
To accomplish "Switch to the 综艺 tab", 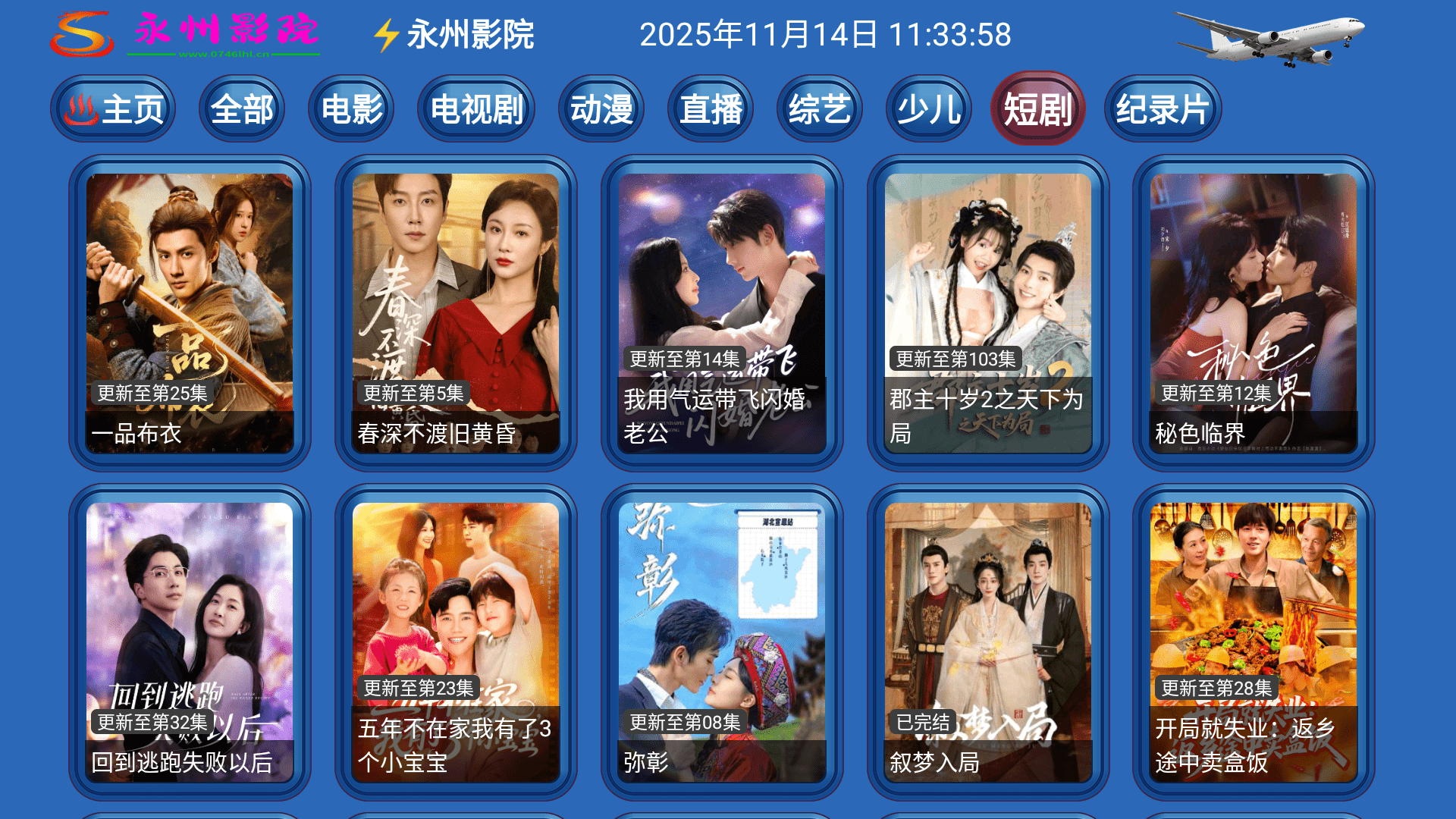I will tap(820, 109).
